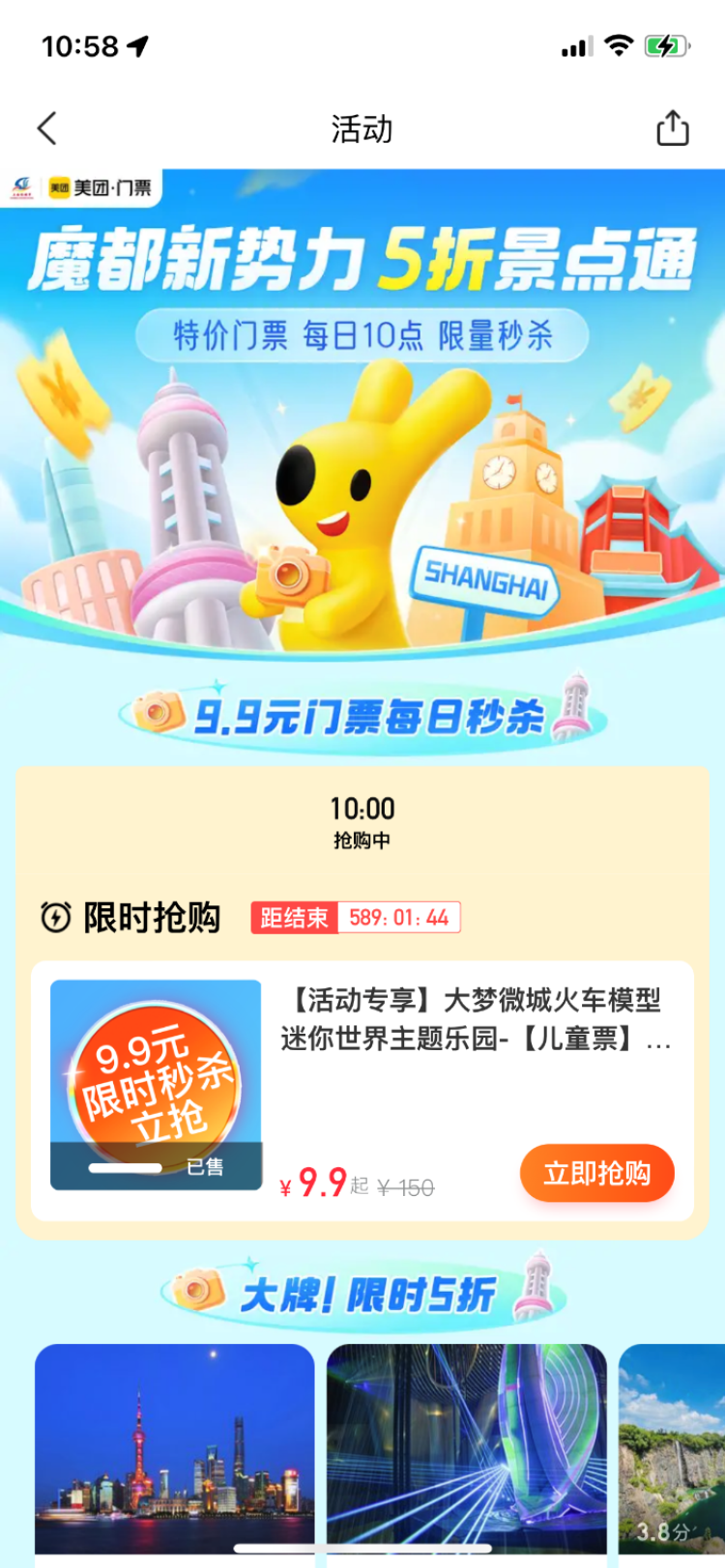This screenshot has width=725, height=1568.
Task: Open the laser light show attraction card
Action: pyautogui.click(x=466, y=1447)
